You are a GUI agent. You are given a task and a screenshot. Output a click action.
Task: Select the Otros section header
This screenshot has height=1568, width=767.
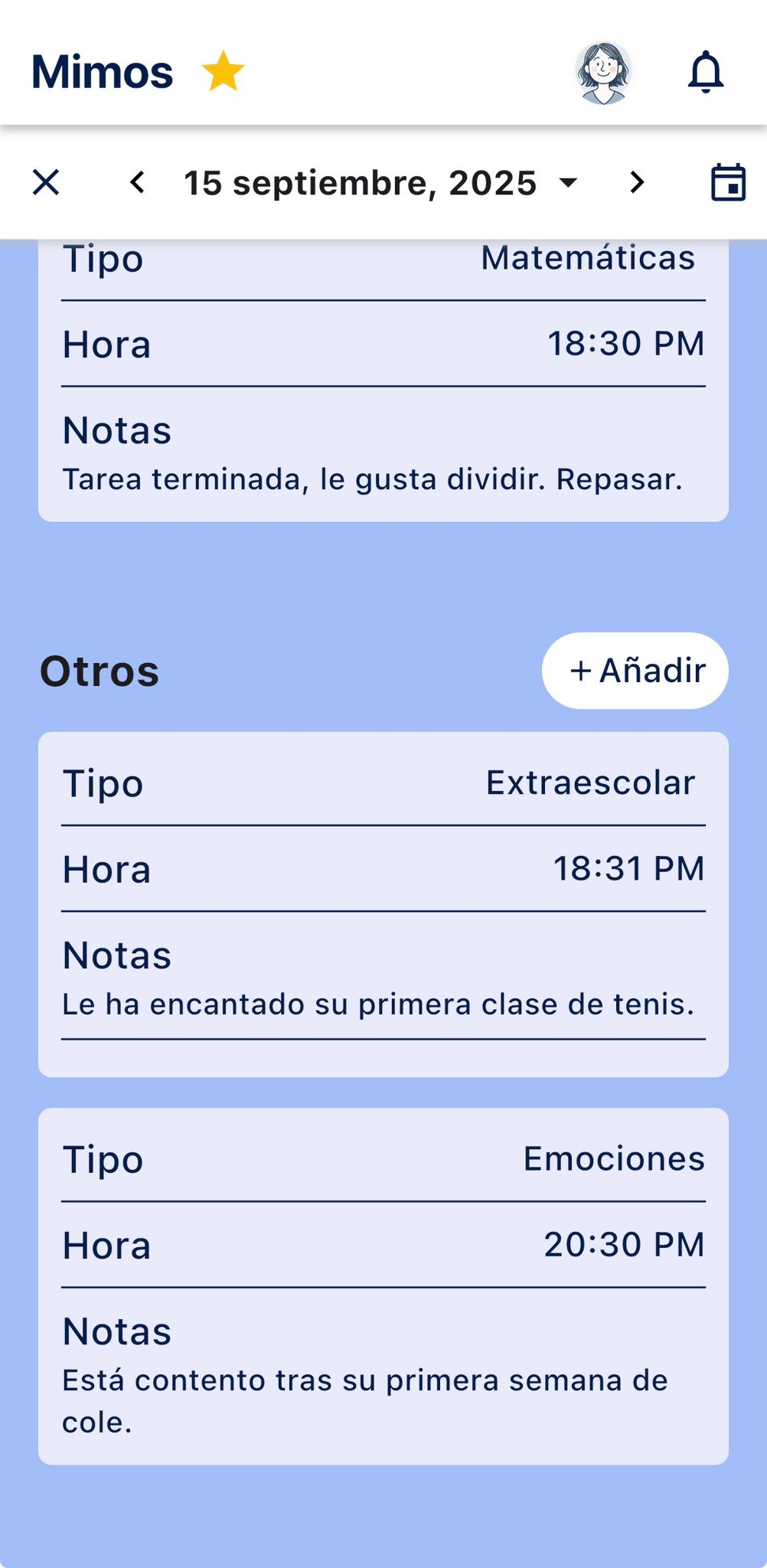click(100, 671)
